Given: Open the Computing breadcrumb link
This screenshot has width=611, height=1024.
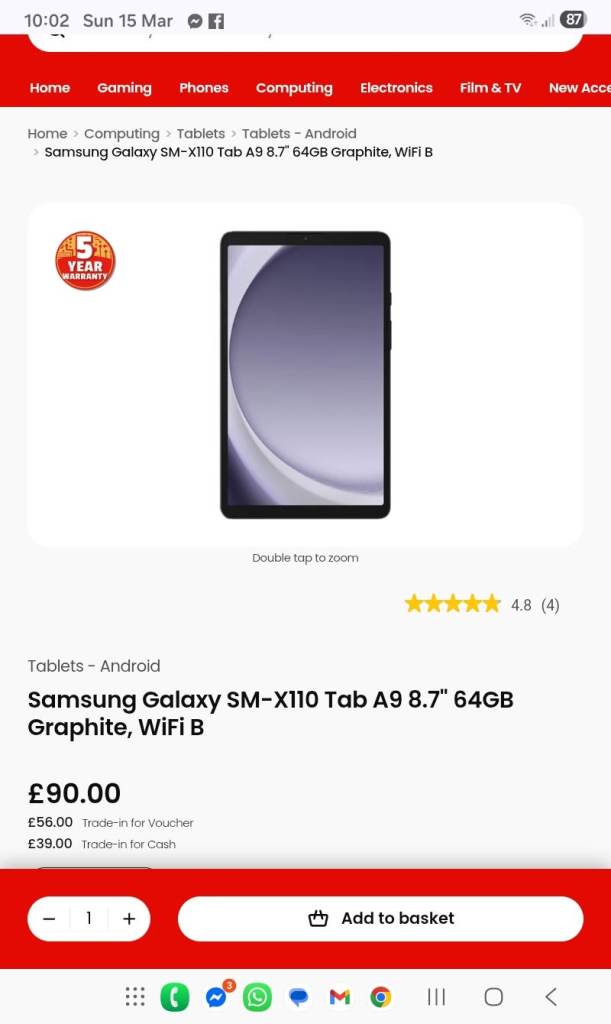Looking at the screenshot, I should point(122,134).
